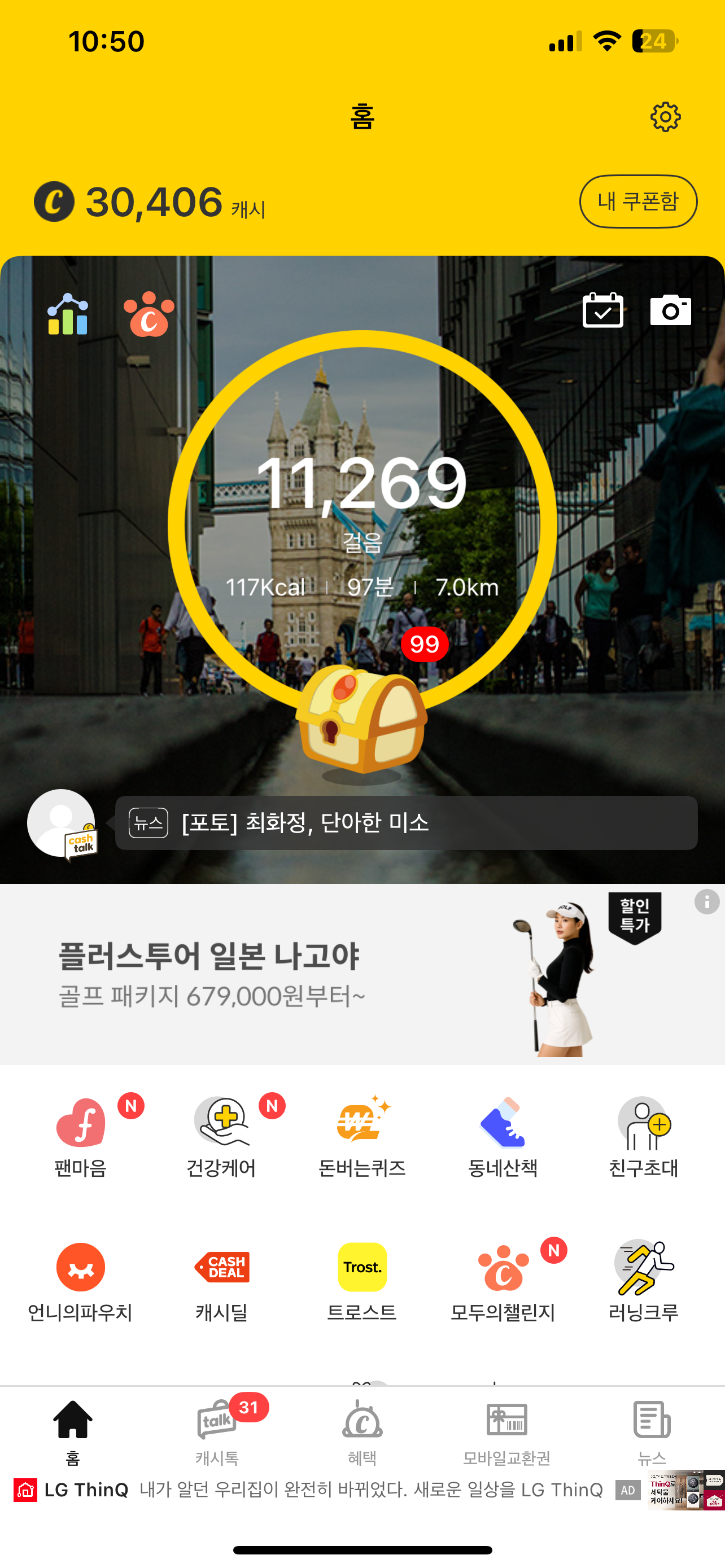Screen dimensions: 725x1568
Task: Go to the 모바일교환권 tab
Action: 506,1430
